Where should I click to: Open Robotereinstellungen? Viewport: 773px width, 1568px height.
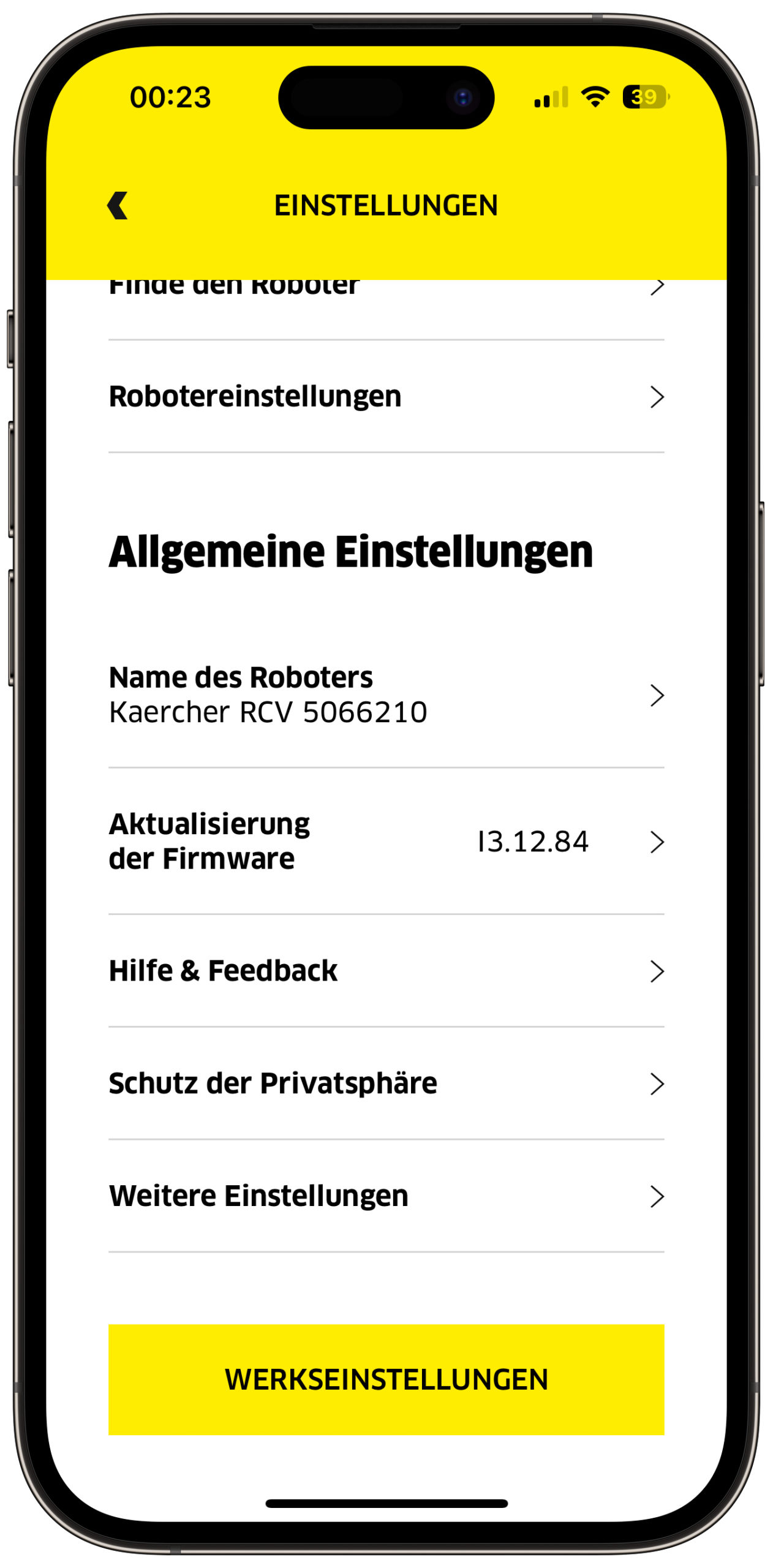point(386,396)
